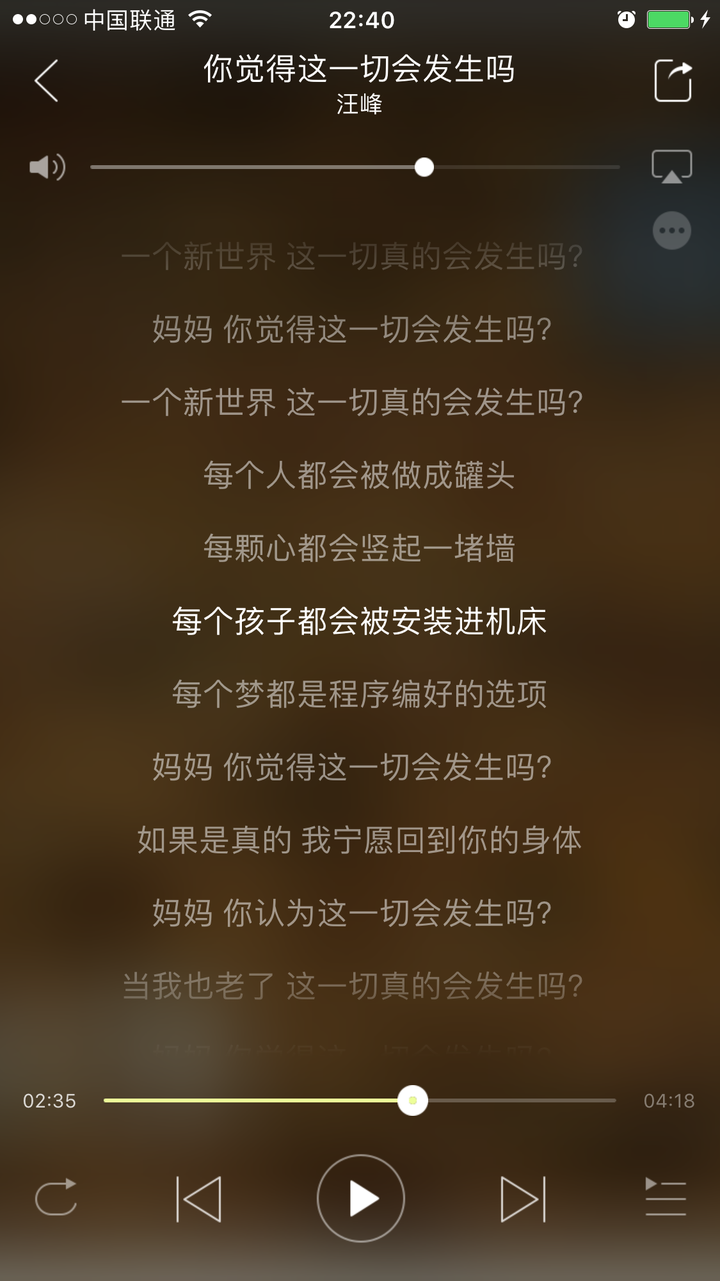Go back with the back arrow
The width and height of the screenshot is (720, 1281).
46,80
